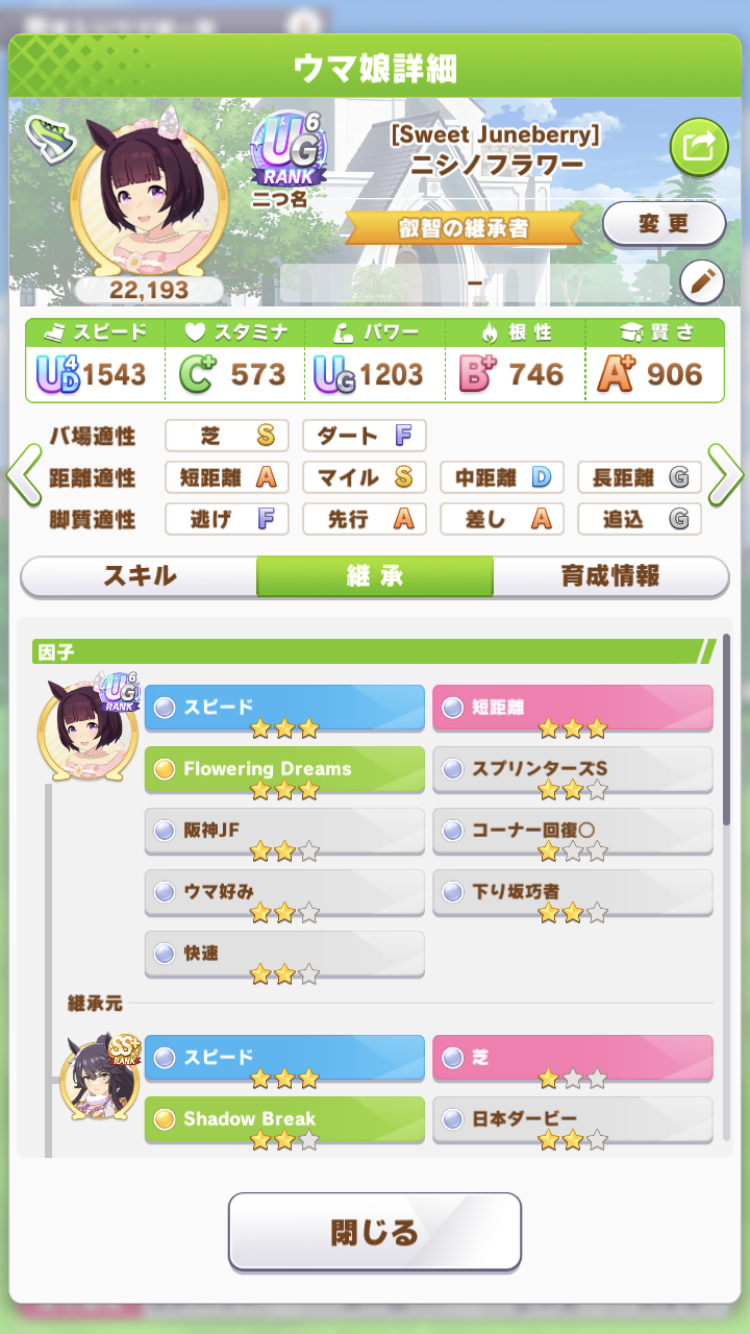Check the コーナー回復○ factor

tap(572, 831)
